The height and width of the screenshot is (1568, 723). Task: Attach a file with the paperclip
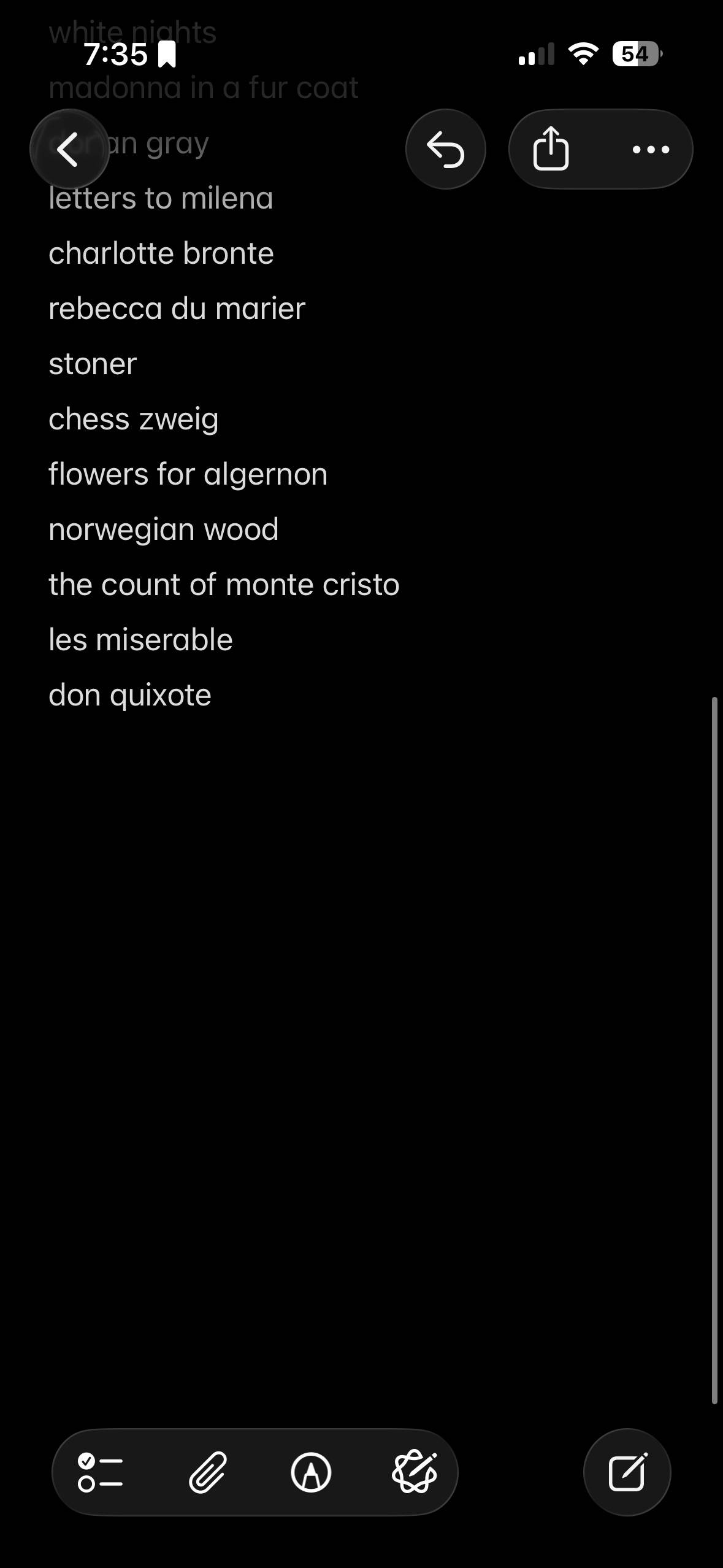point(207,1472)
